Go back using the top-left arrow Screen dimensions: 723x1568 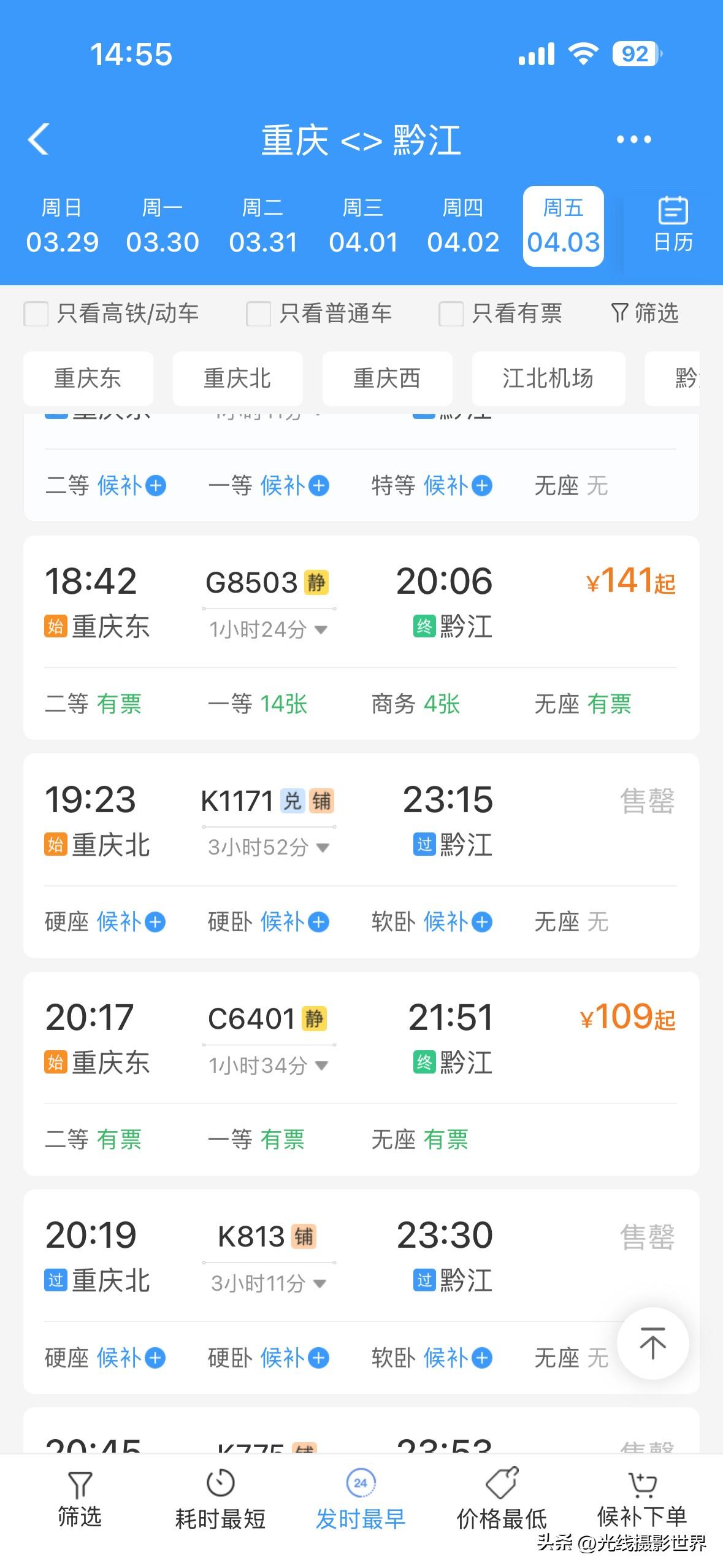click(x=39, y=139)
